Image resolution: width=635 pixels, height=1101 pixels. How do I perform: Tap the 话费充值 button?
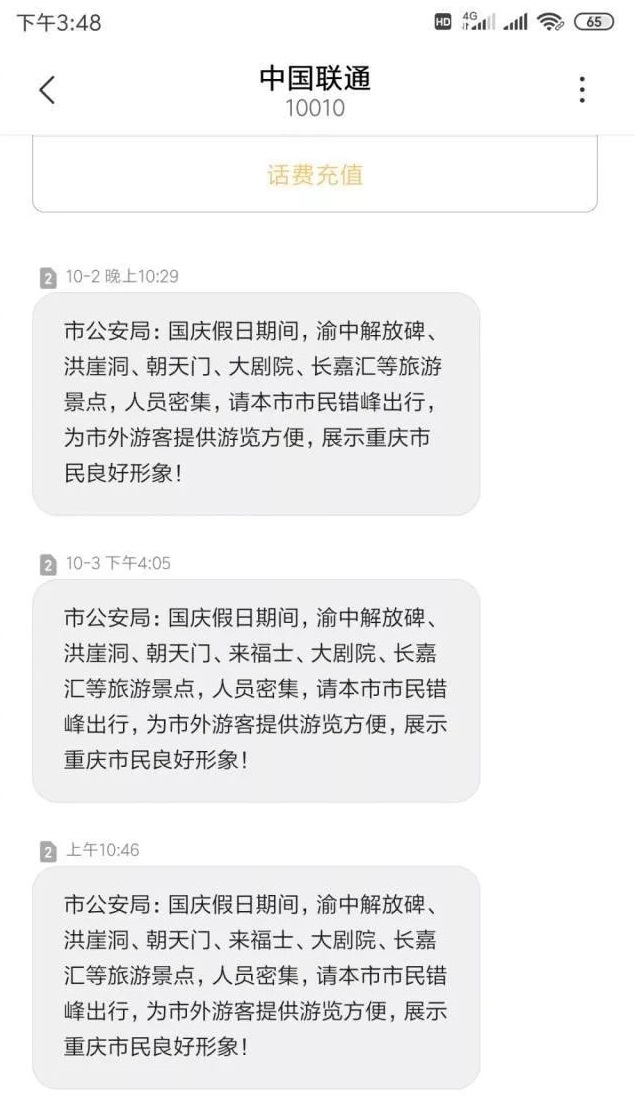(315, 176)
